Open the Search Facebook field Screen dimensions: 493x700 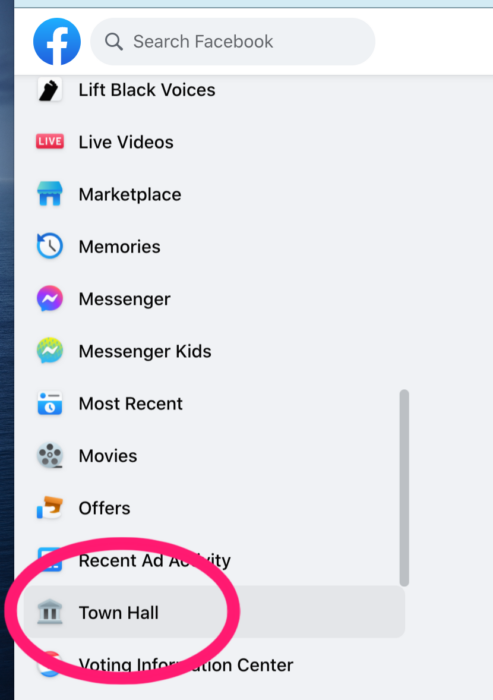(233, 42)
